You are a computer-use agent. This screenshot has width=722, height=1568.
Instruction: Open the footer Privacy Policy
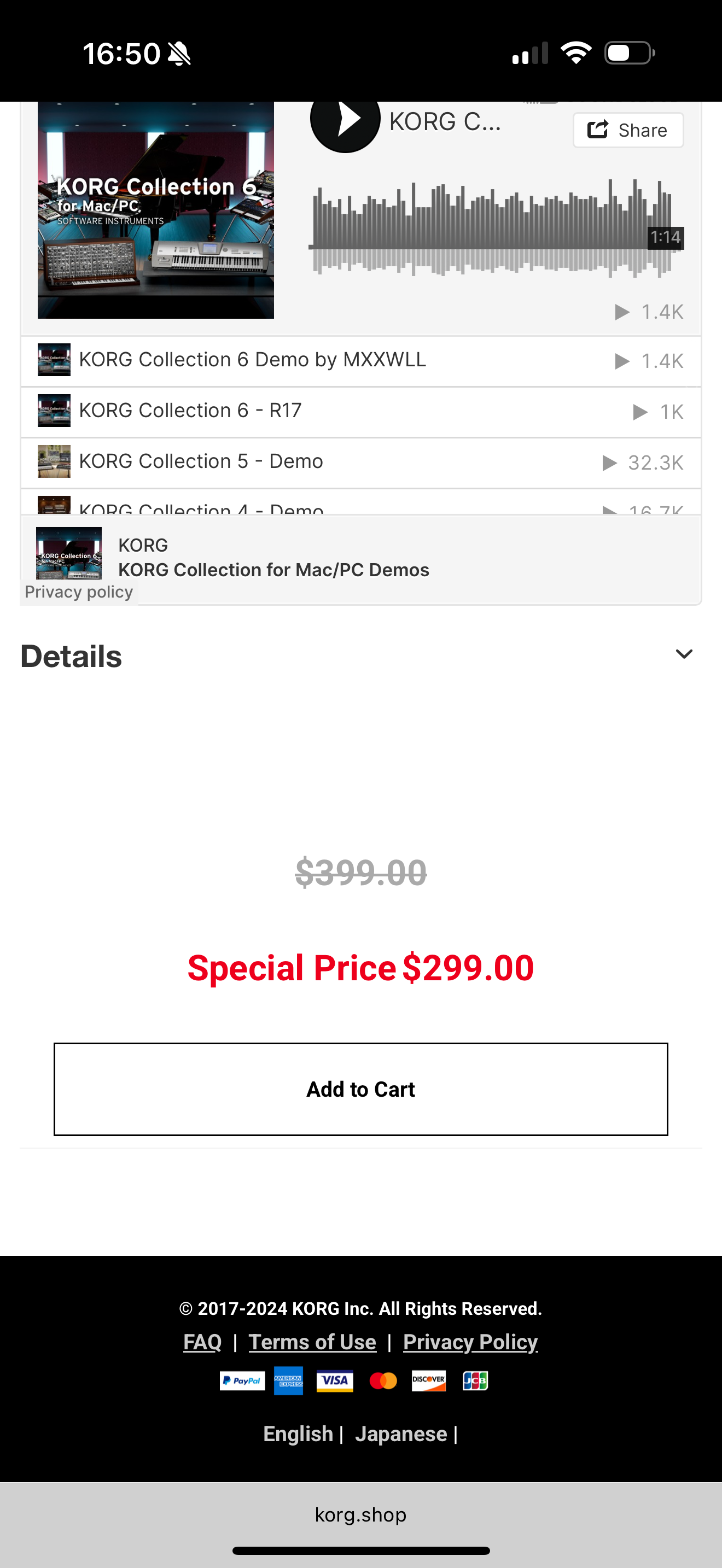[x=470, y=1342]
